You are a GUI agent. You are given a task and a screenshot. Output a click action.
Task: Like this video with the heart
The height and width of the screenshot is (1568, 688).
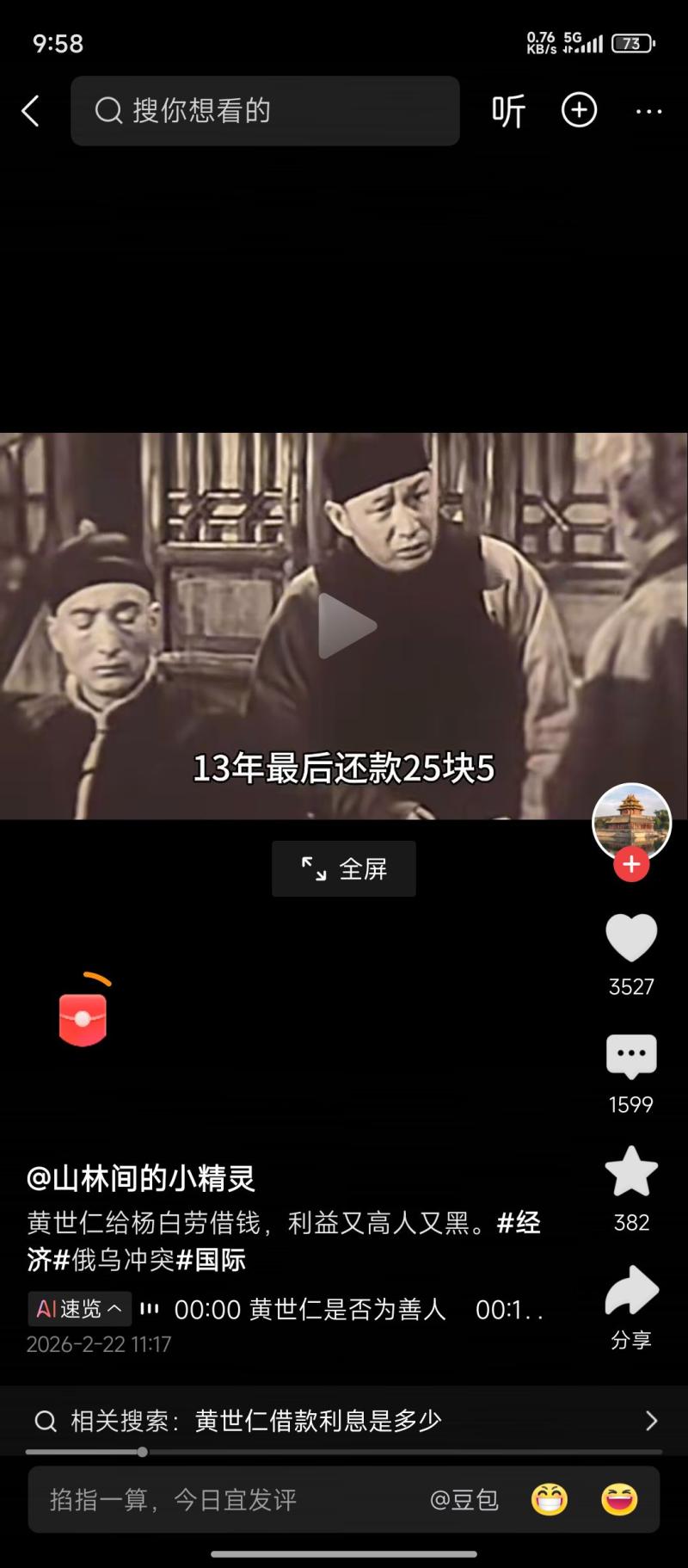[631, 938]
